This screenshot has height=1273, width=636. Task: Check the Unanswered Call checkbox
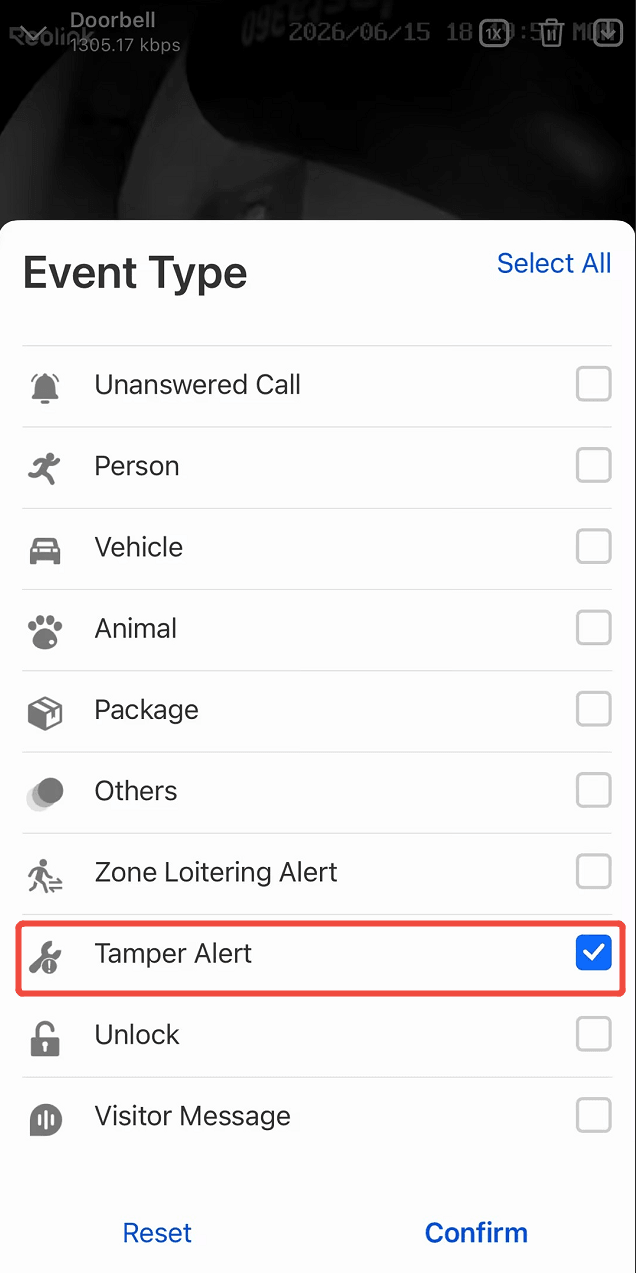tap(594, 384)
